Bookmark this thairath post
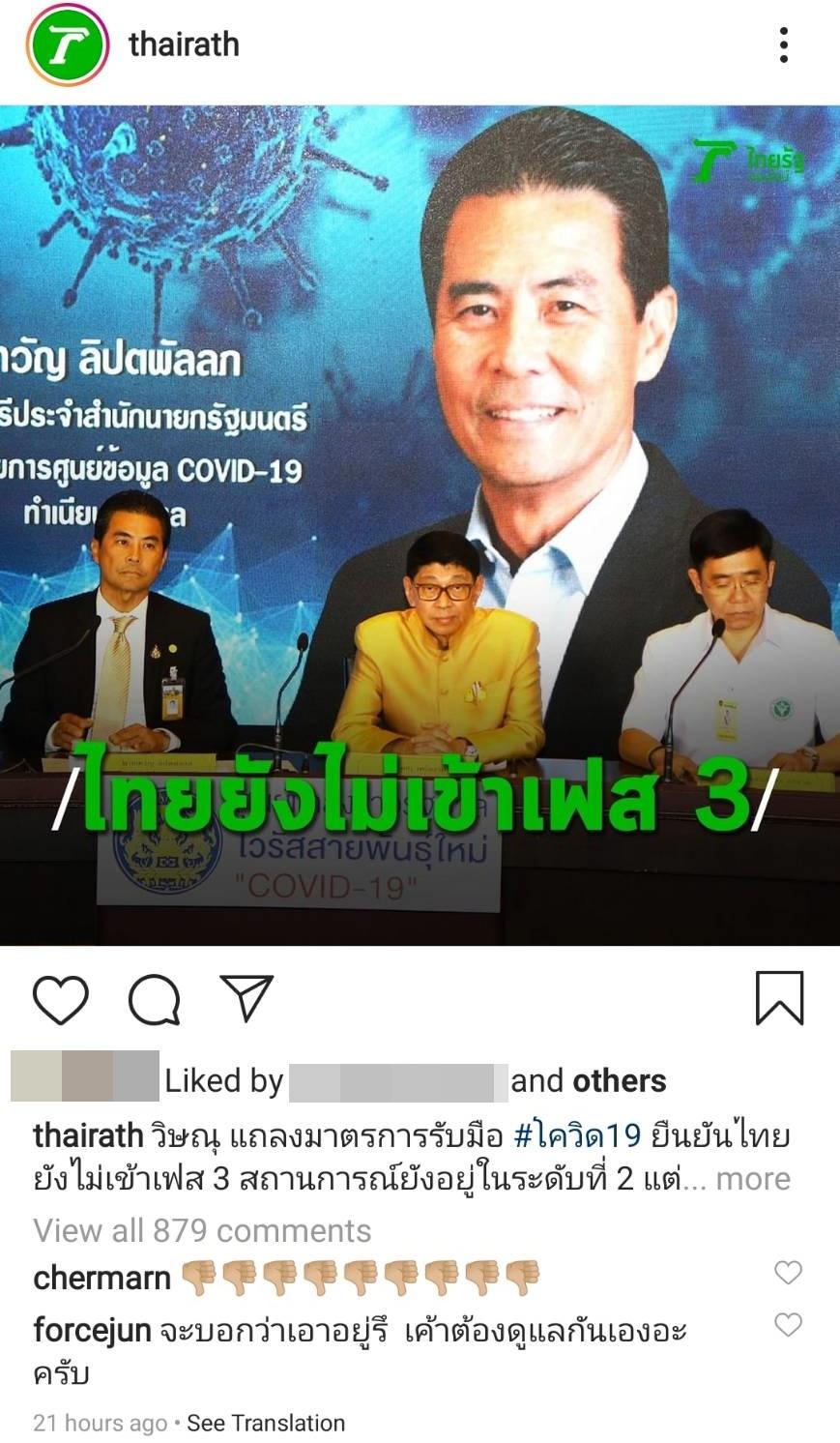Image resolution: width=840 pixels, height=1443 pixels. pyautogui.click(x=779, y=998)
